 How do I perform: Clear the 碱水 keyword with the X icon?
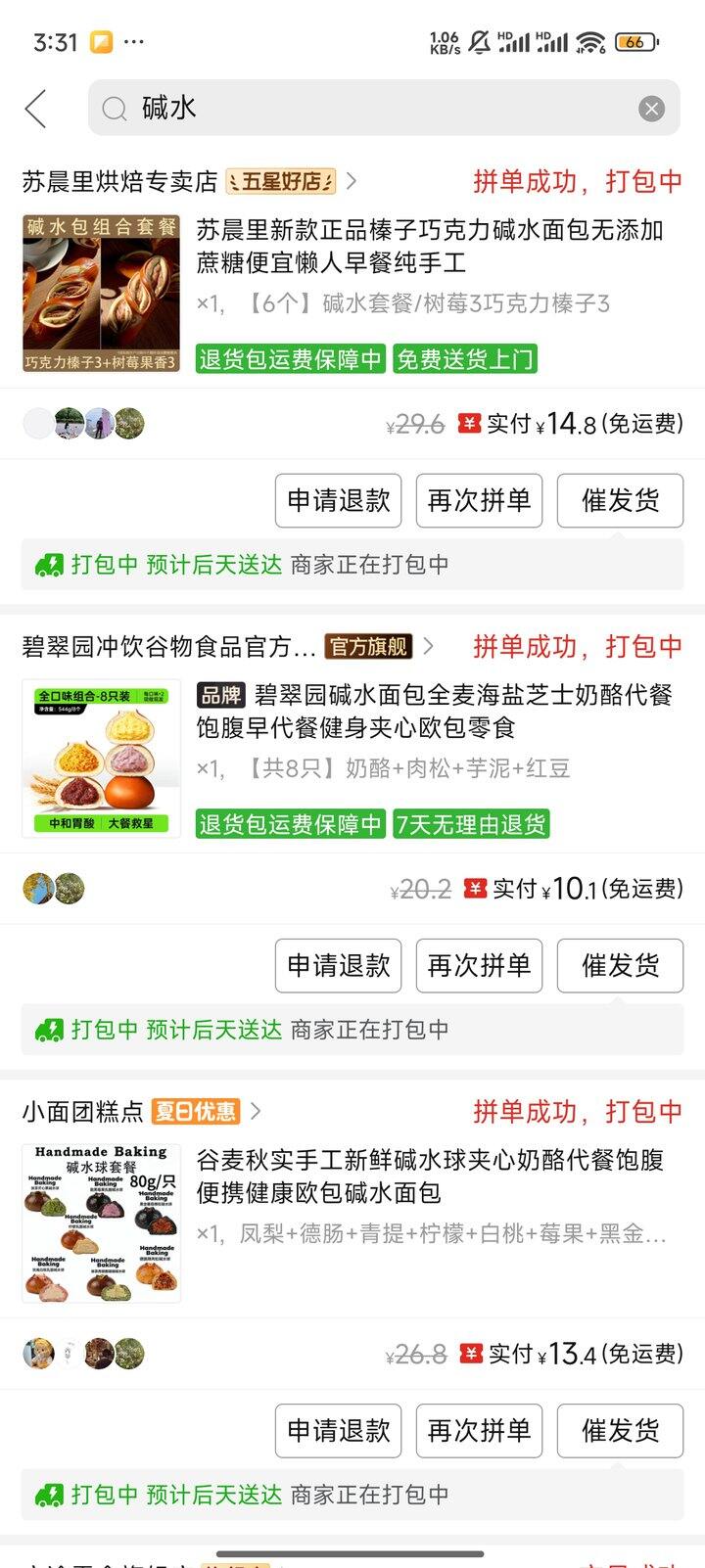pos(651,109)
